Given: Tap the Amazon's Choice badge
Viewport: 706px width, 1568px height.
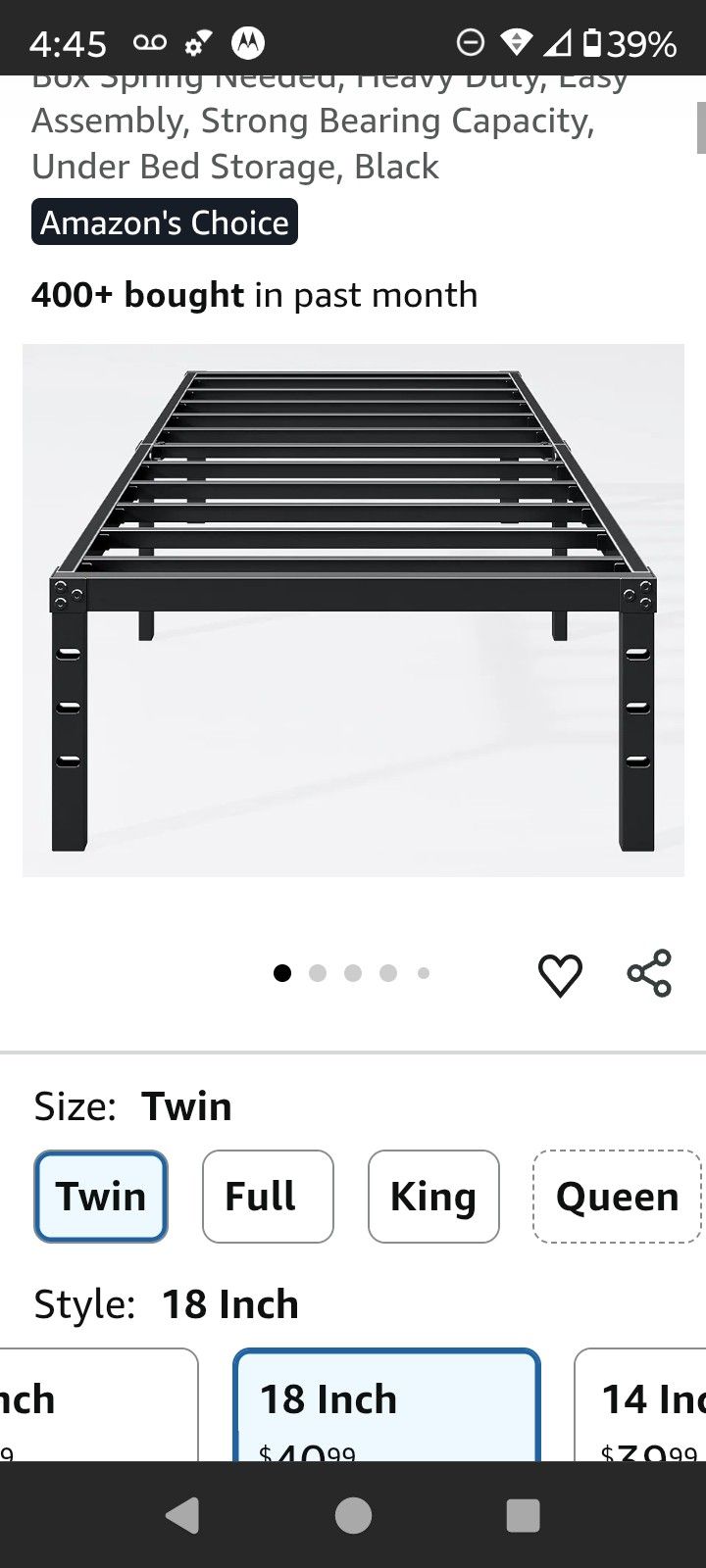Looking at the screenshot, I should [x=163, y=222].
